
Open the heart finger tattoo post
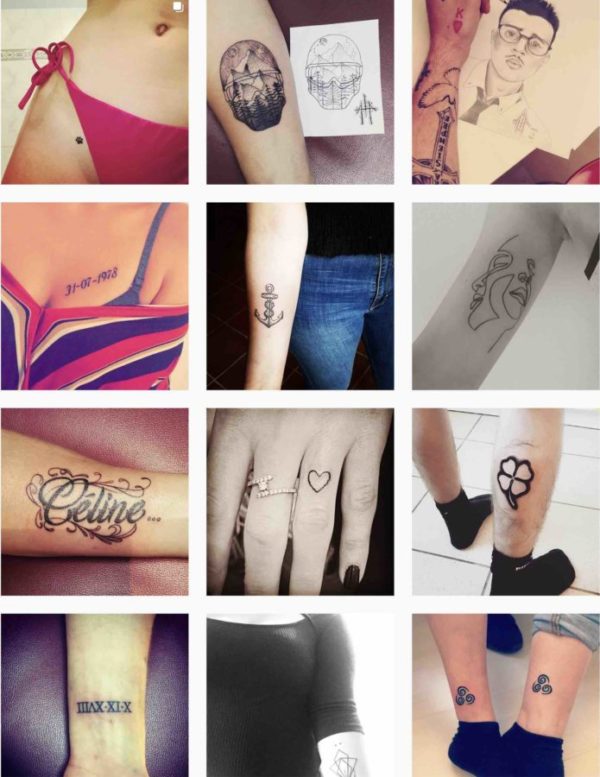pos(300,501)
